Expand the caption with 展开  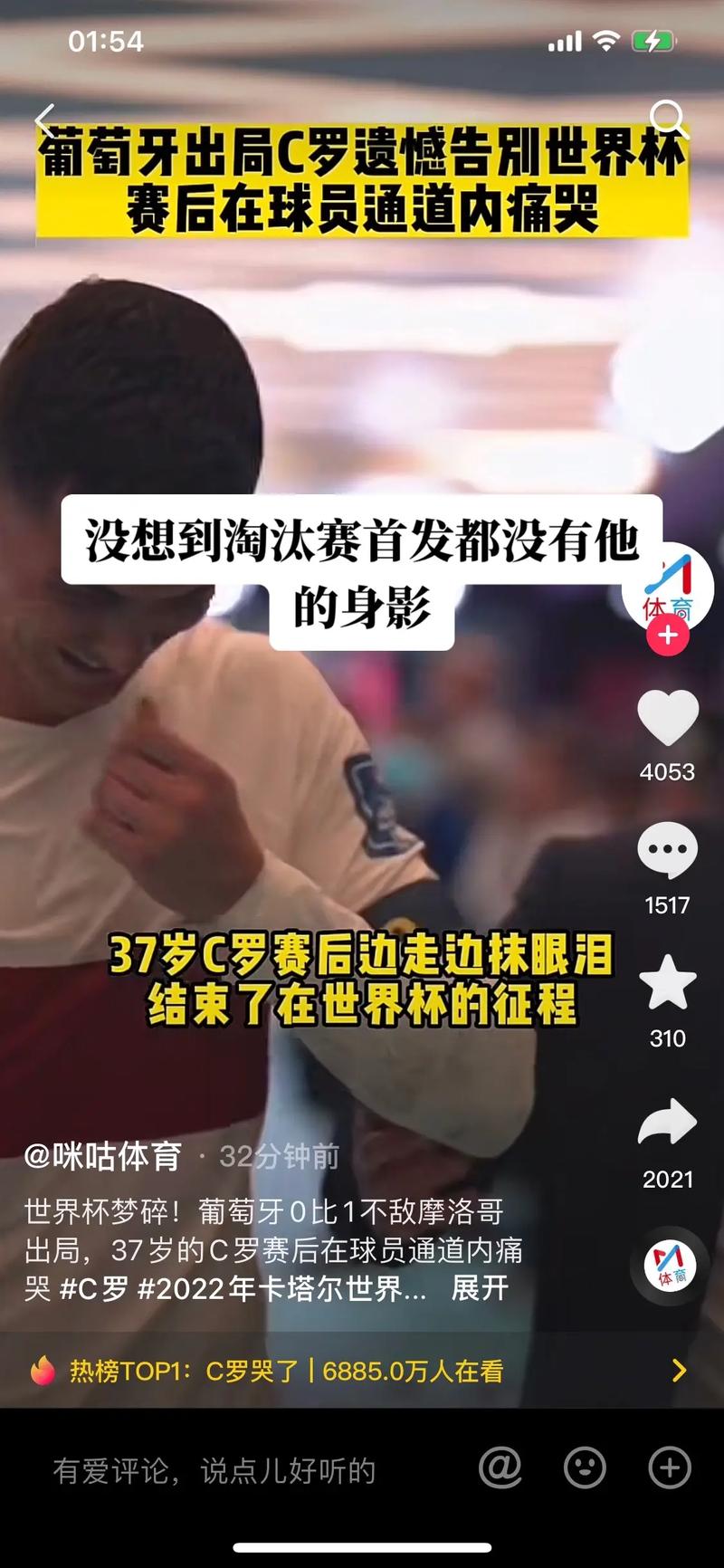[x=480, y=1287]
